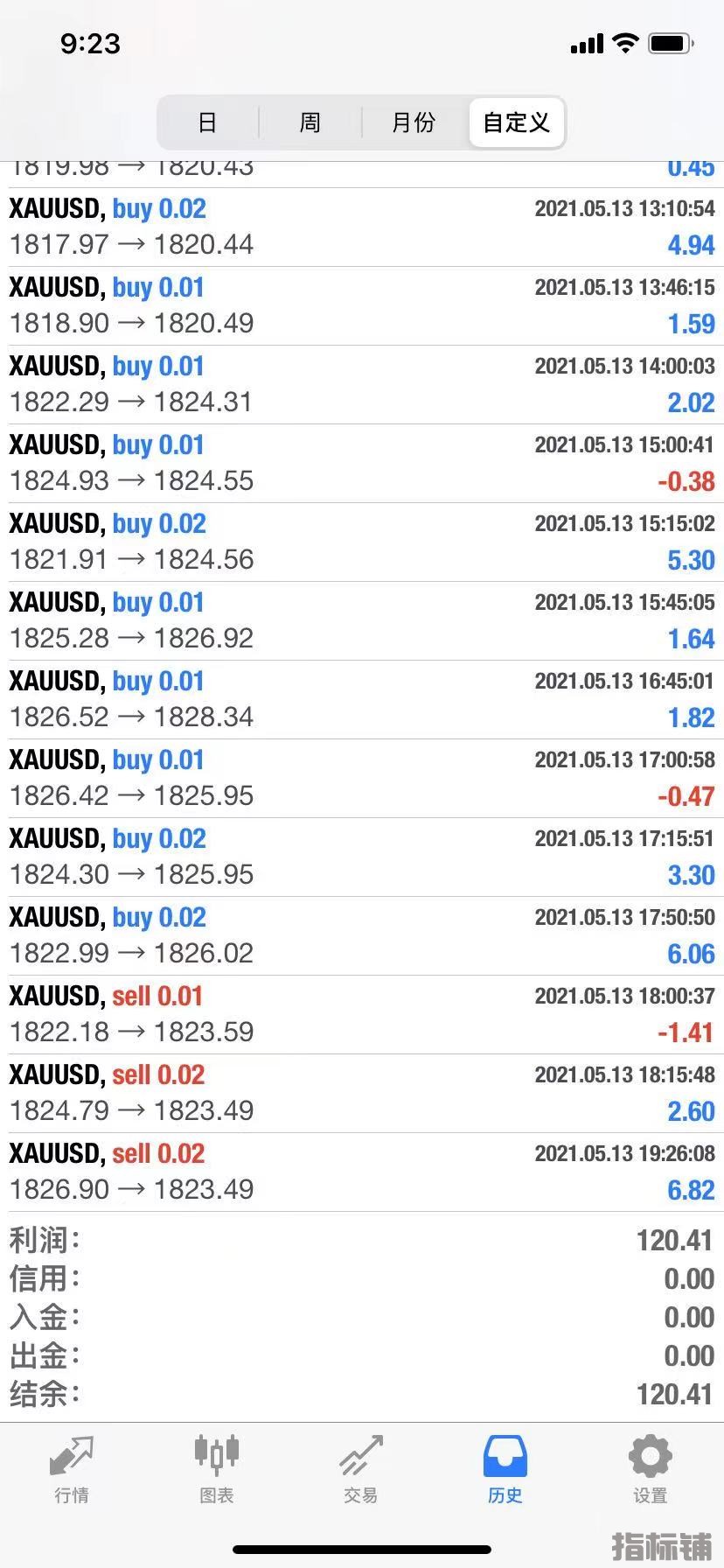Select the 周 (week) period tab
The height and width of the screenshot is (1568, 724).
[310, 122]
